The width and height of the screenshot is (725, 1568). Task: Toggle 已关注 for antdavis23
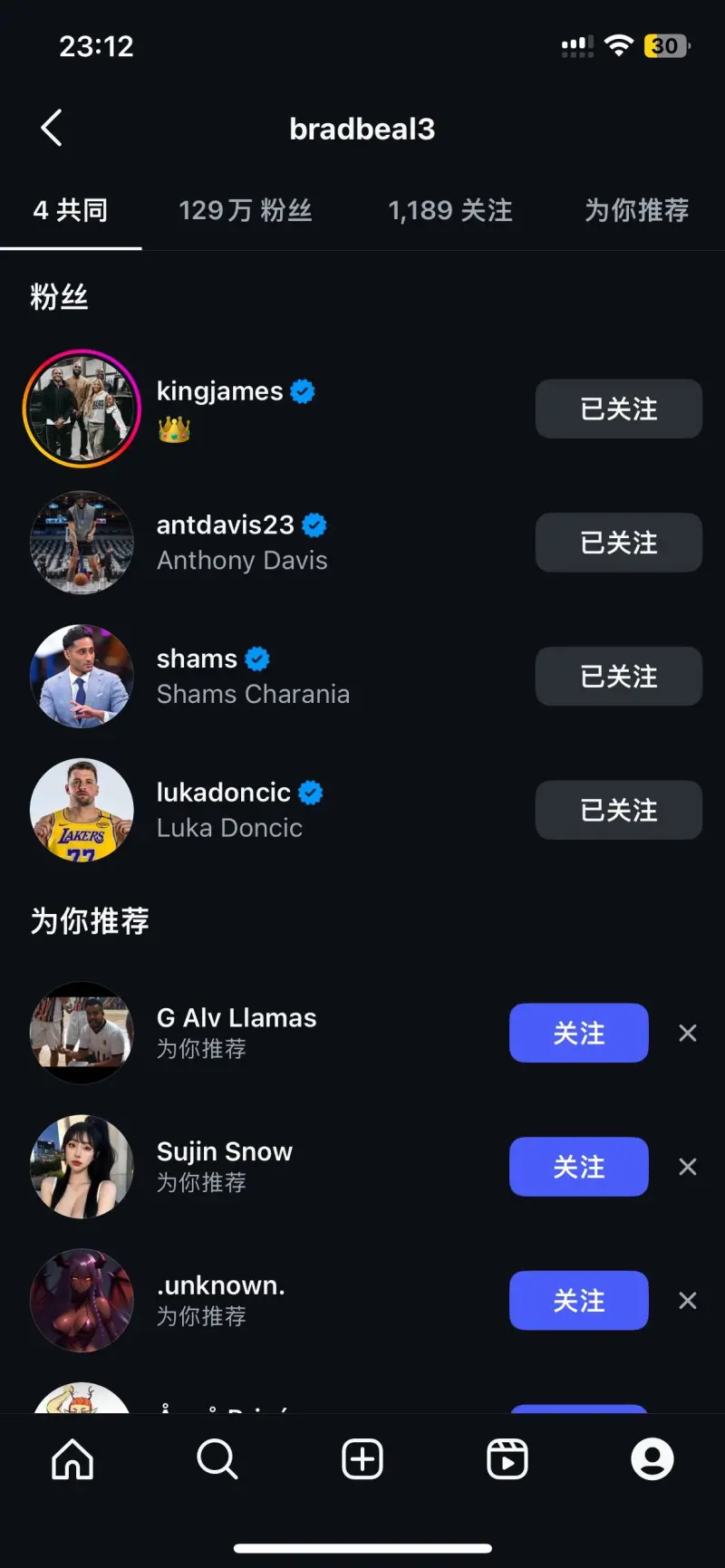tap(618, 542)
